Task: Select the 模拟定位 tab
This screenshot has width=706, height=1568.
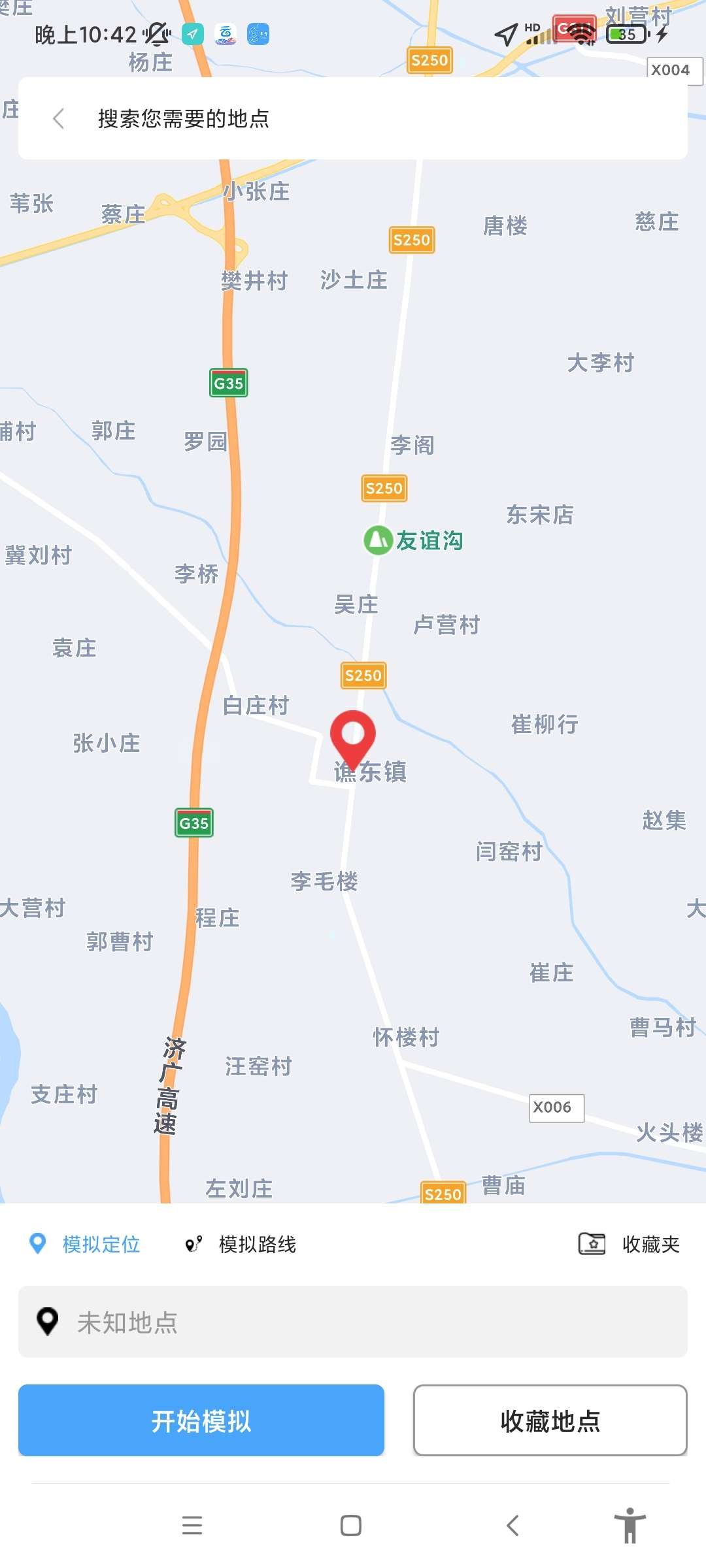Action: [101, 1245]
